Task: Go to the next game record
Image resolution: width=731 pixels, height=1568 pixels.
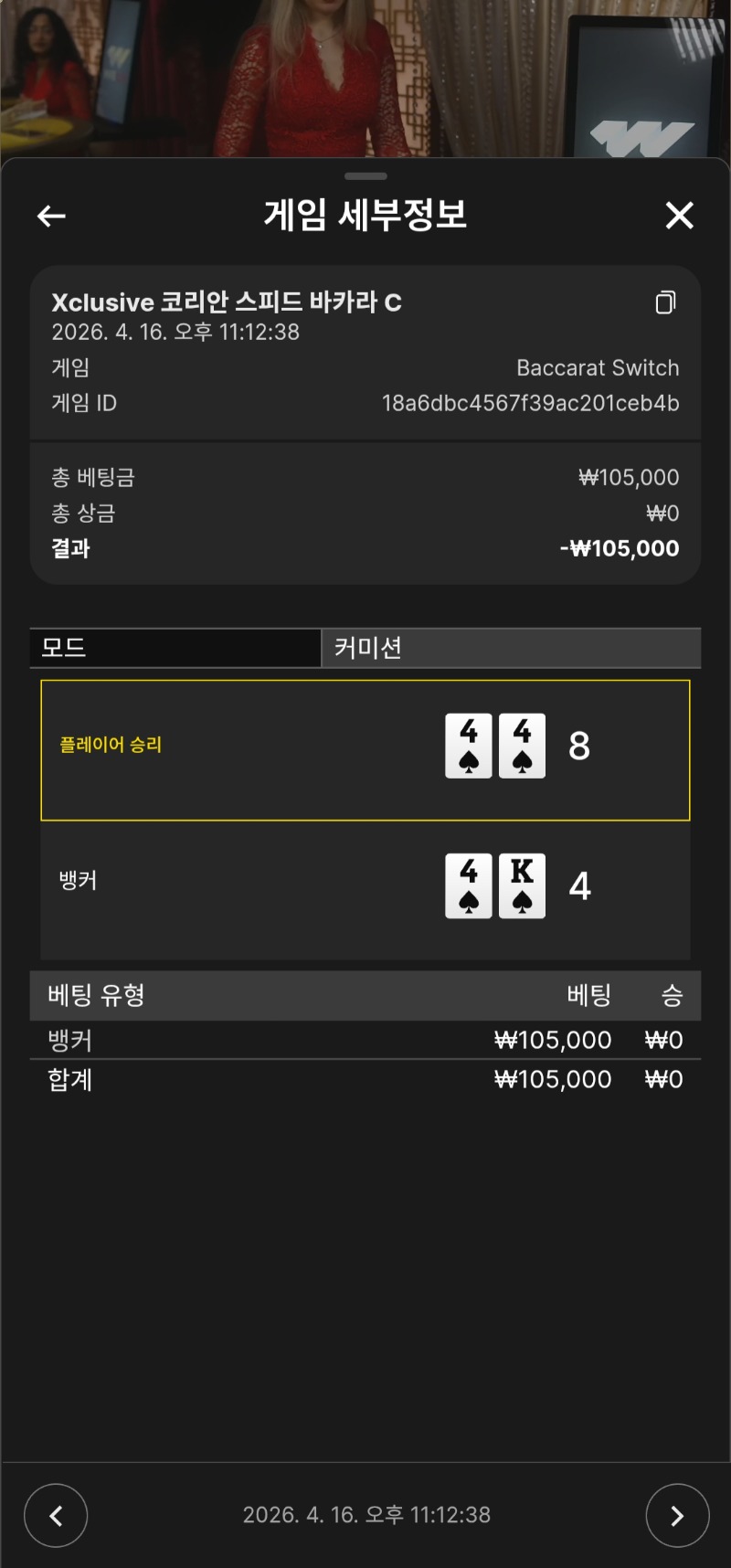Action: pyautogui.click(x=677, y=1516)
